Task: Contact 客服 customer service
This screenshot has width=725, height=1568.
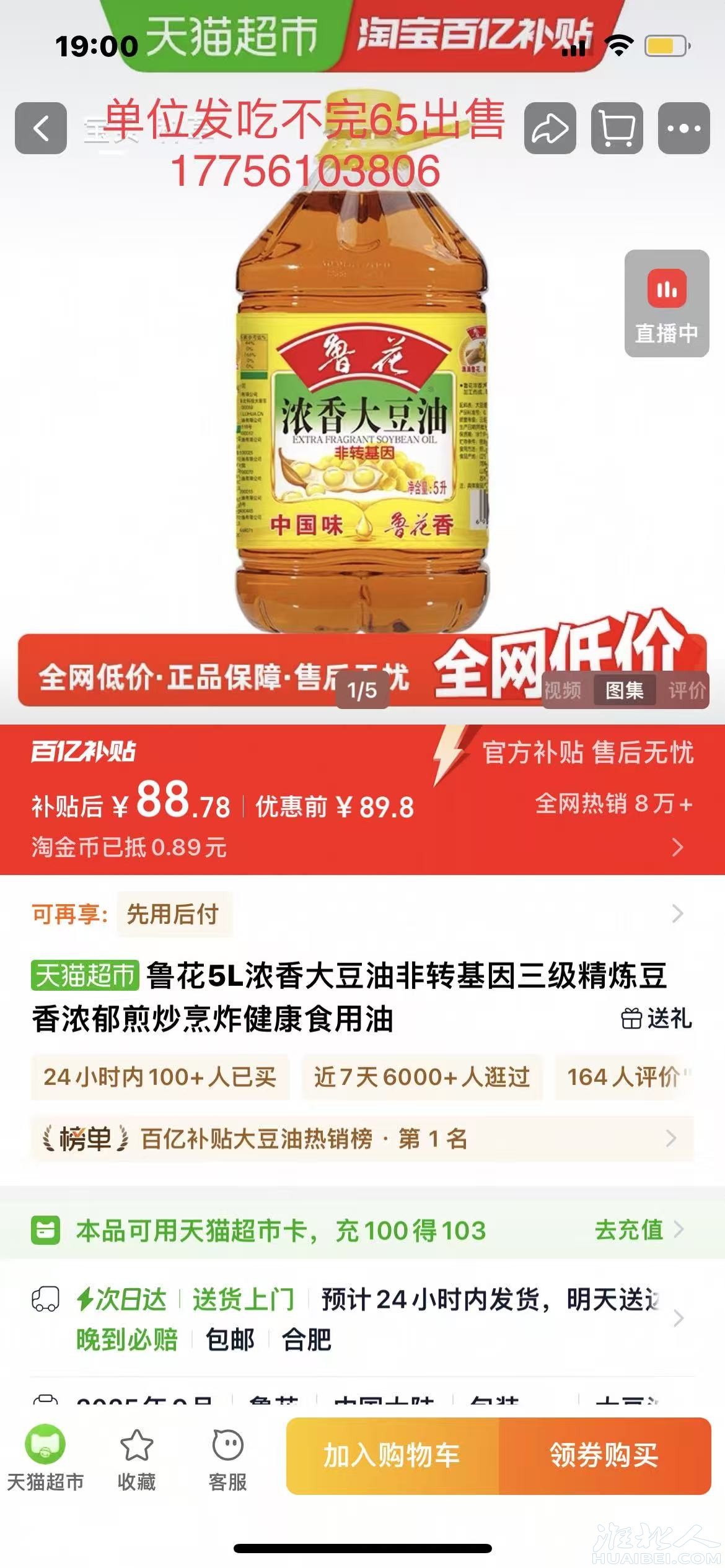Action: [x=227, y=1460]
